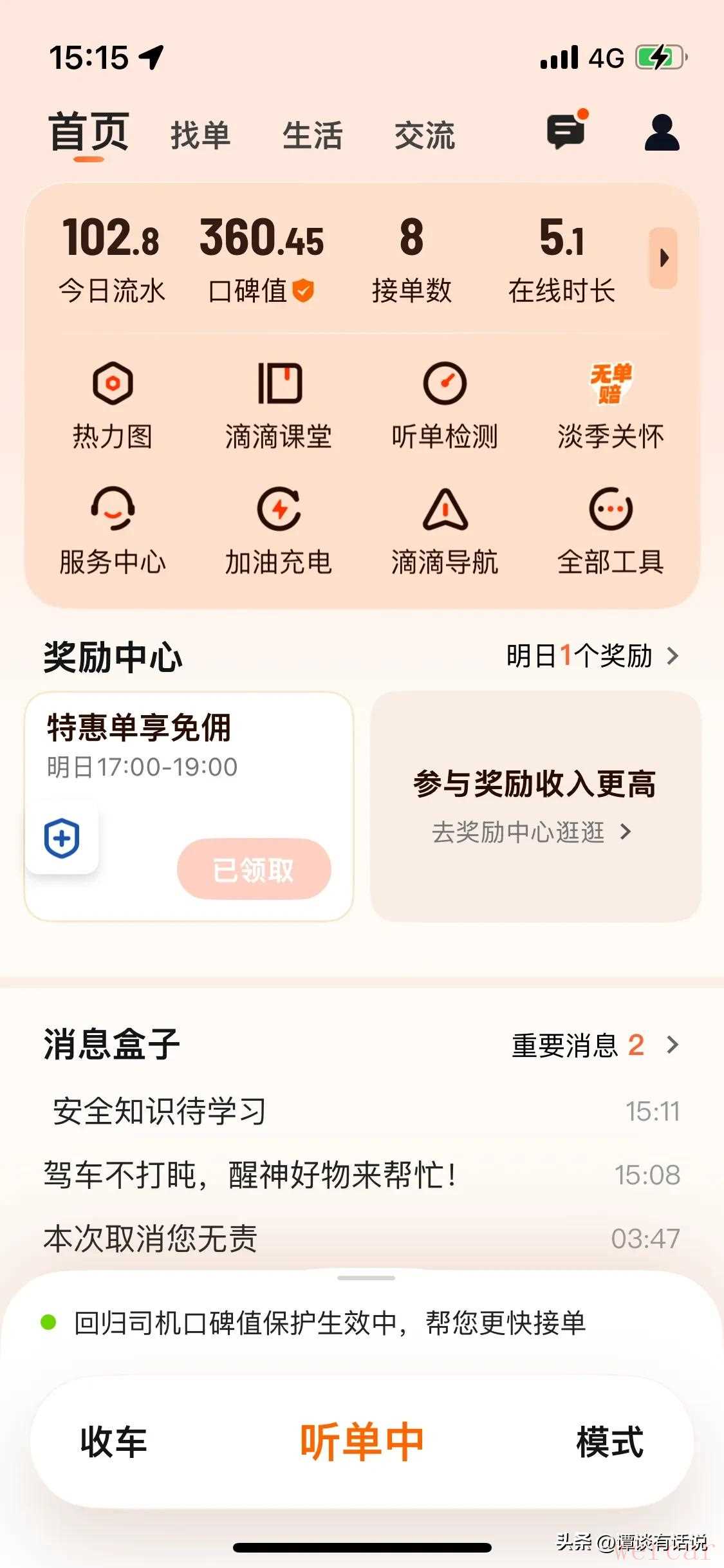Open the messages chat bubble icon
This screenshot has height=1568, width=724.
click(x=566, y=132)
